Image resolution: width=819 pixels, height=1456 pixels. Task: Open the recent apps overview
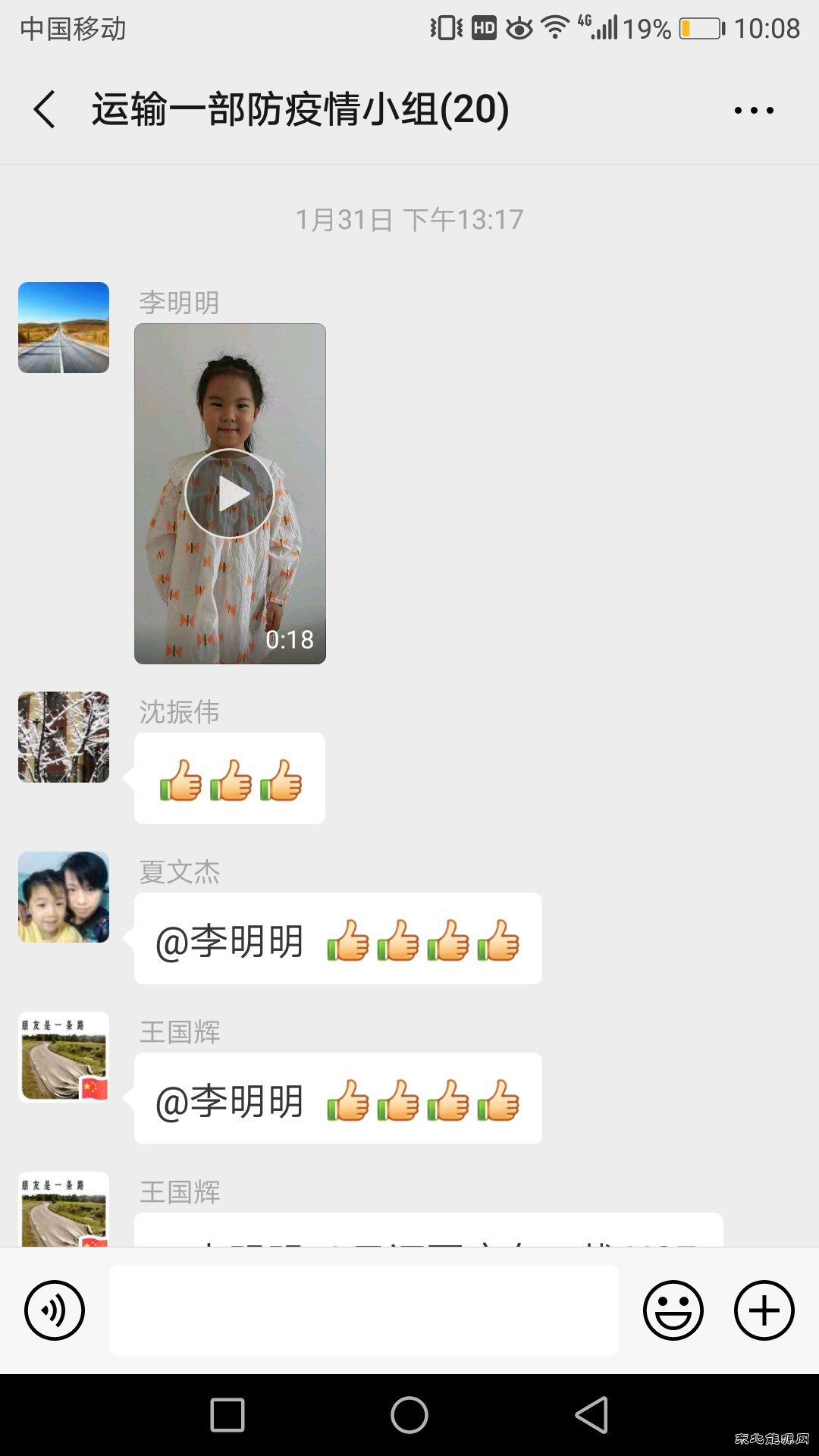tap(227, 1415)
